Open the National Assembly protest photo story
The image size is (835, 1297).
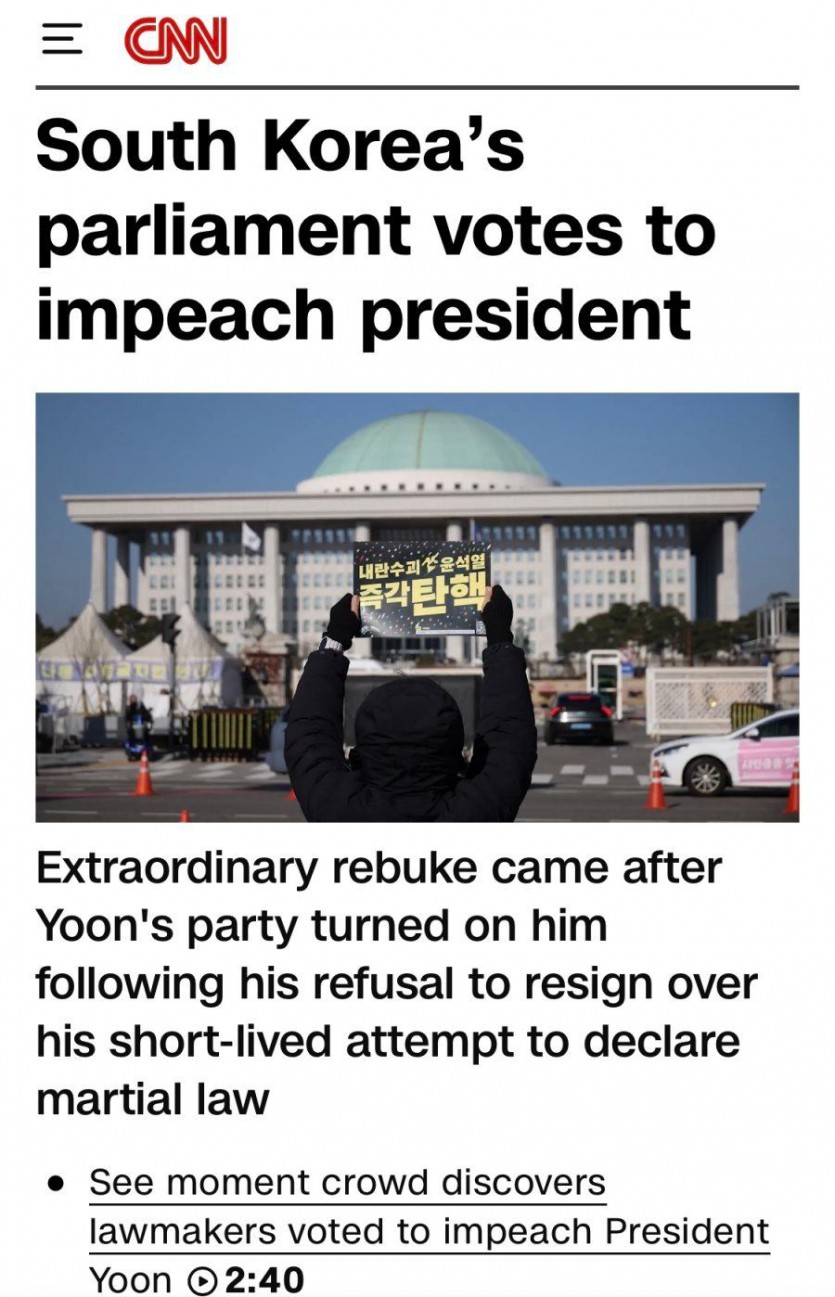(417, 607)
